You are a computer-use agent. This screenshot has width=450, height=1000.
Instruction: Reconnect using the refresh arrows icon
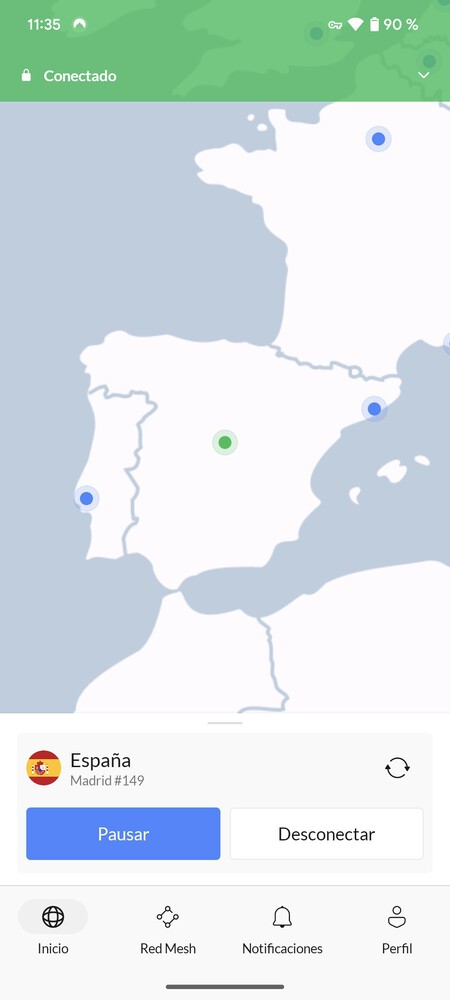(x=397, y=767)
